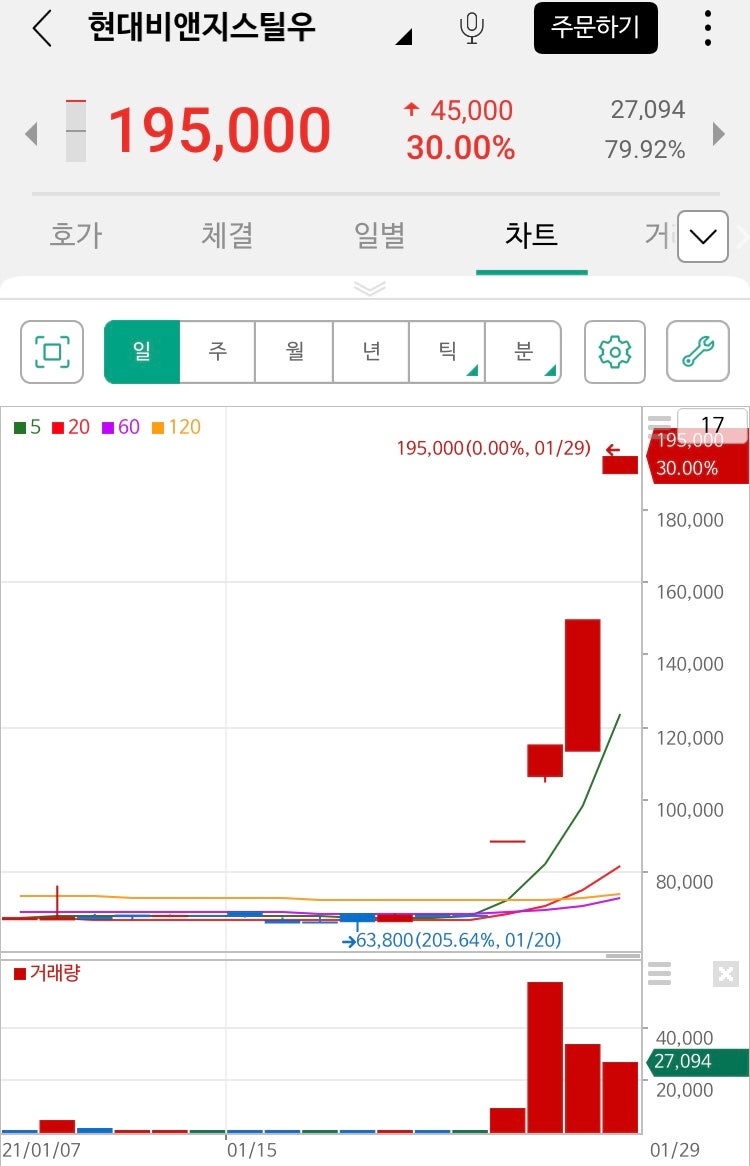Collapse the panel with double-chevron handle
Image resolution: width=750 pixels, height=1166 pixels.
coord(370,289)
